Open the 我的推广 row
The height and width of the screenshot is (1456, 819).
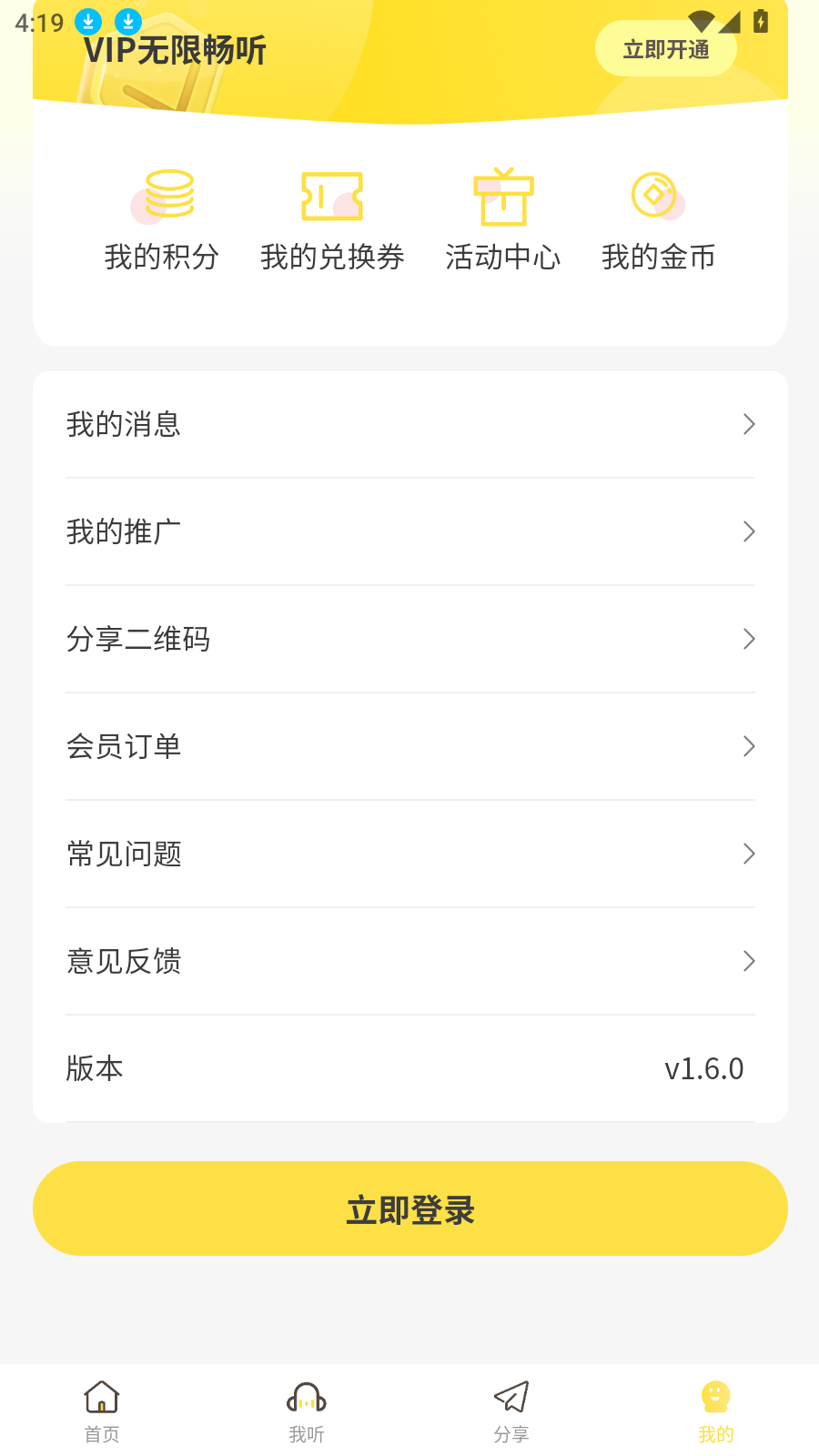[x=409, y=531]
